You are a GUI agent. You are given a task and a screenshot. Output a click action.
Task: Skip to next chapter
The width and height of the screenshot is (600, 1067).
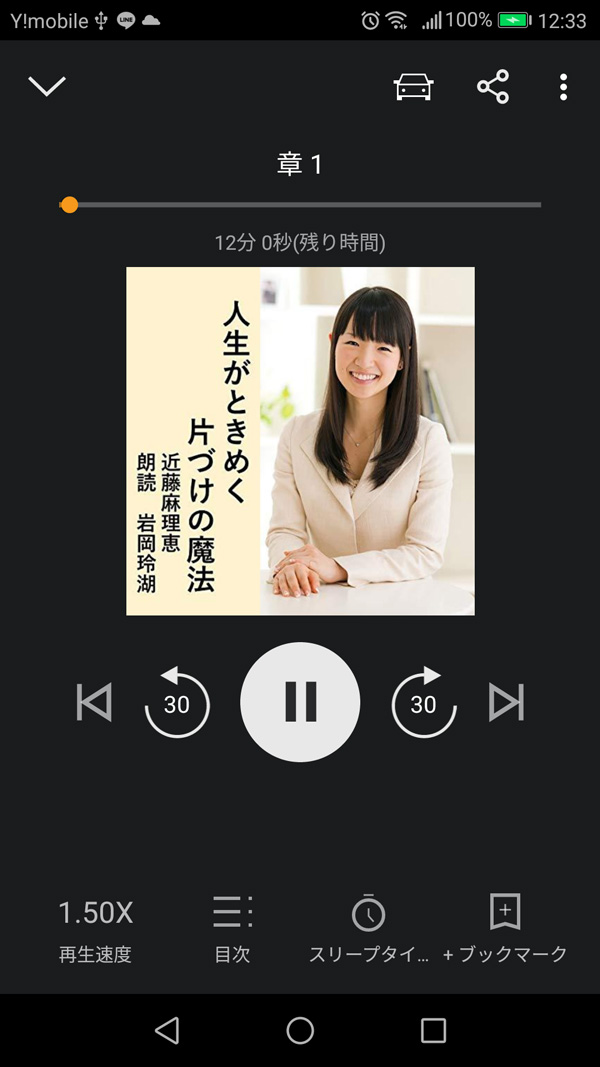click(x=506, y=702)
